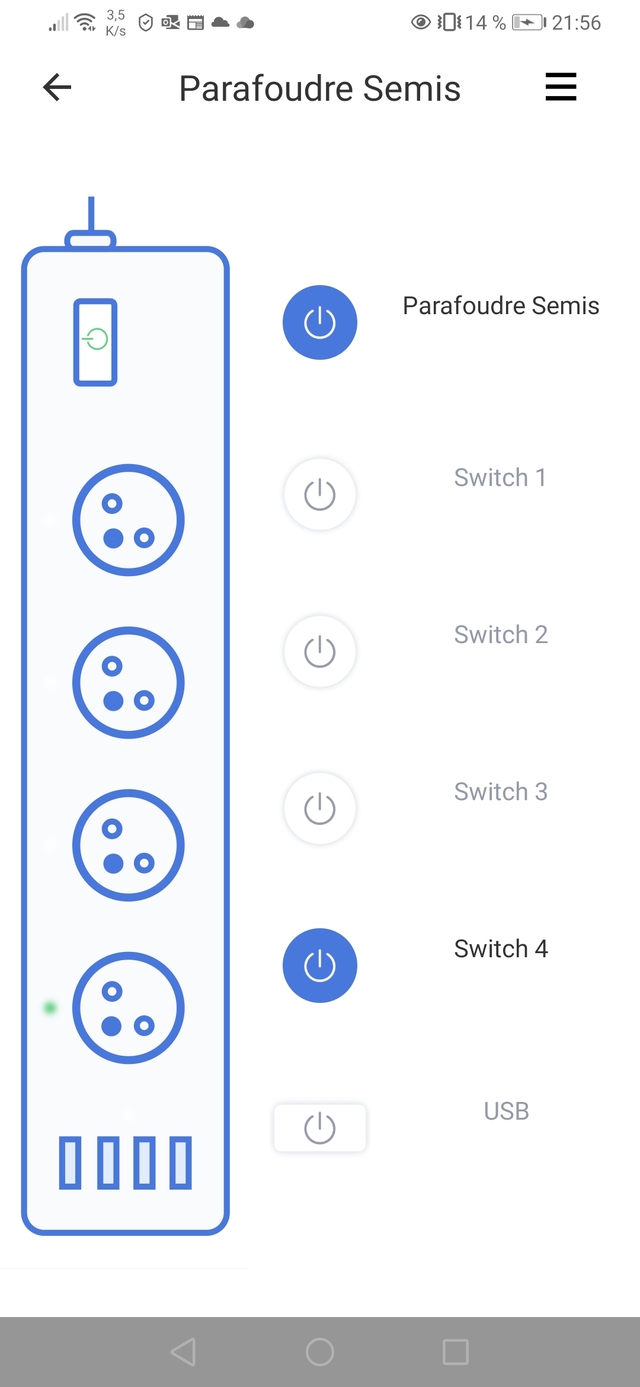This screenshot has height=1387, width=640.
Task: Turn on Switch 2
Action: coord(320,651)
